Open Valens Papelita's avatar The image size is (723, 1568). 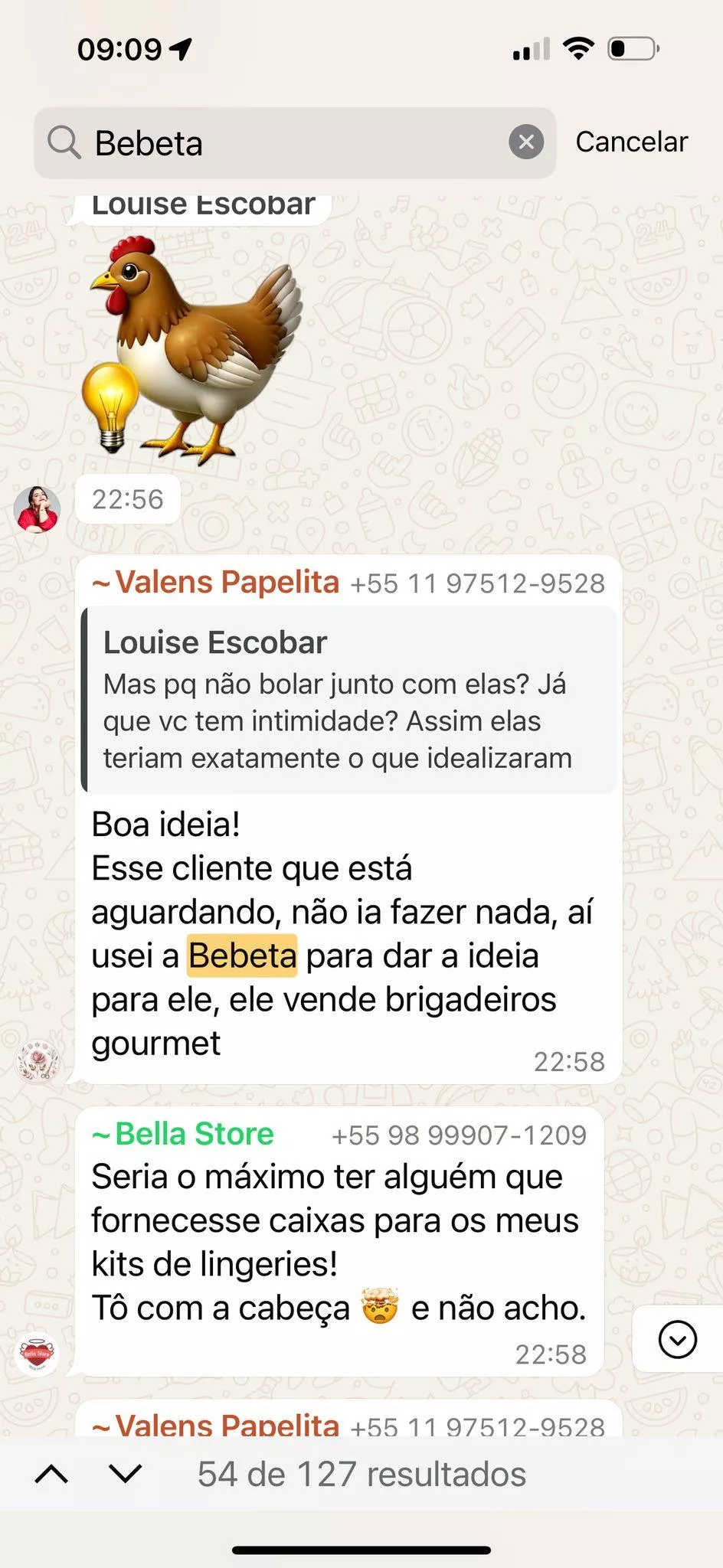pos(37,1062)
